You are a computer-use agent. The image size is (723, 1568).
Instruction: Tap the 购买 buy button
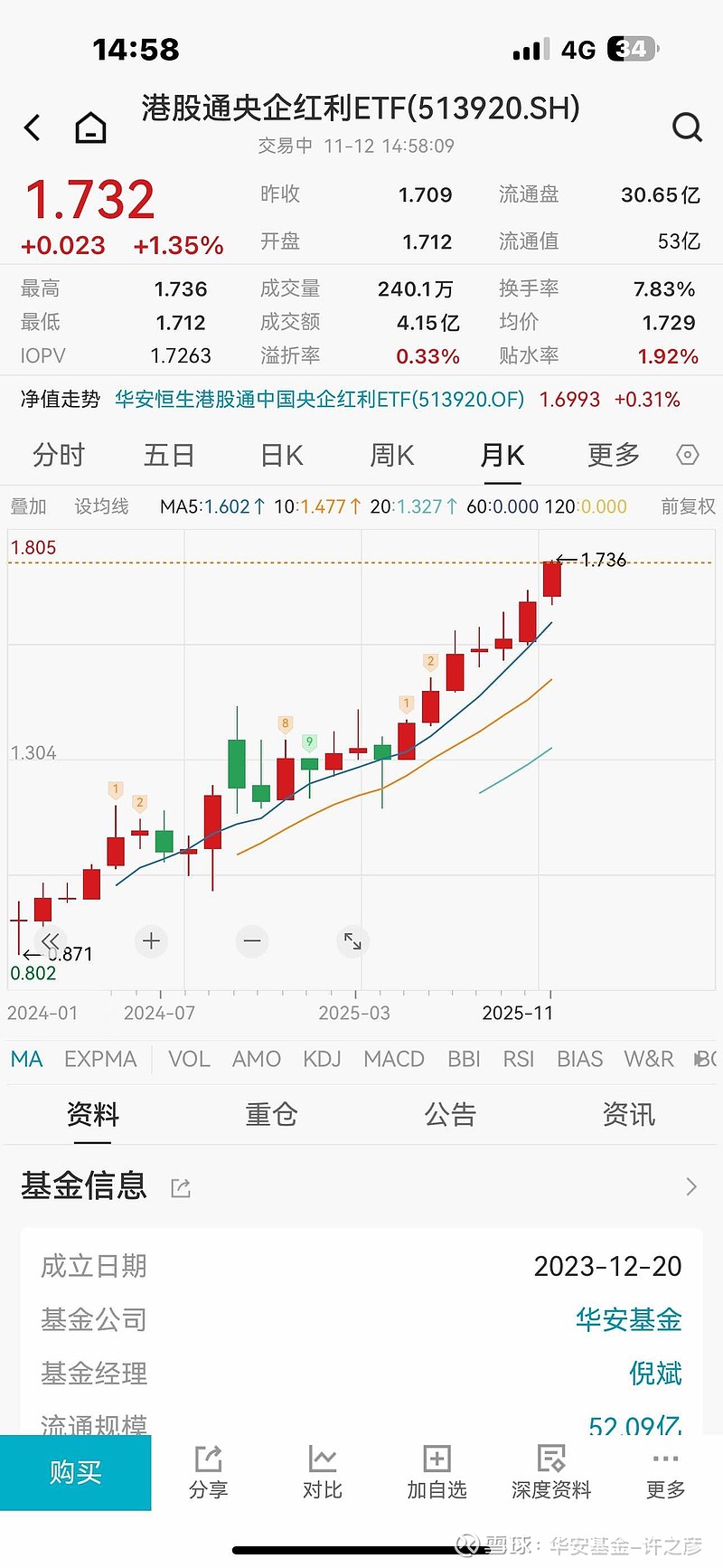pyautogui.click(x=76, y=1472)
